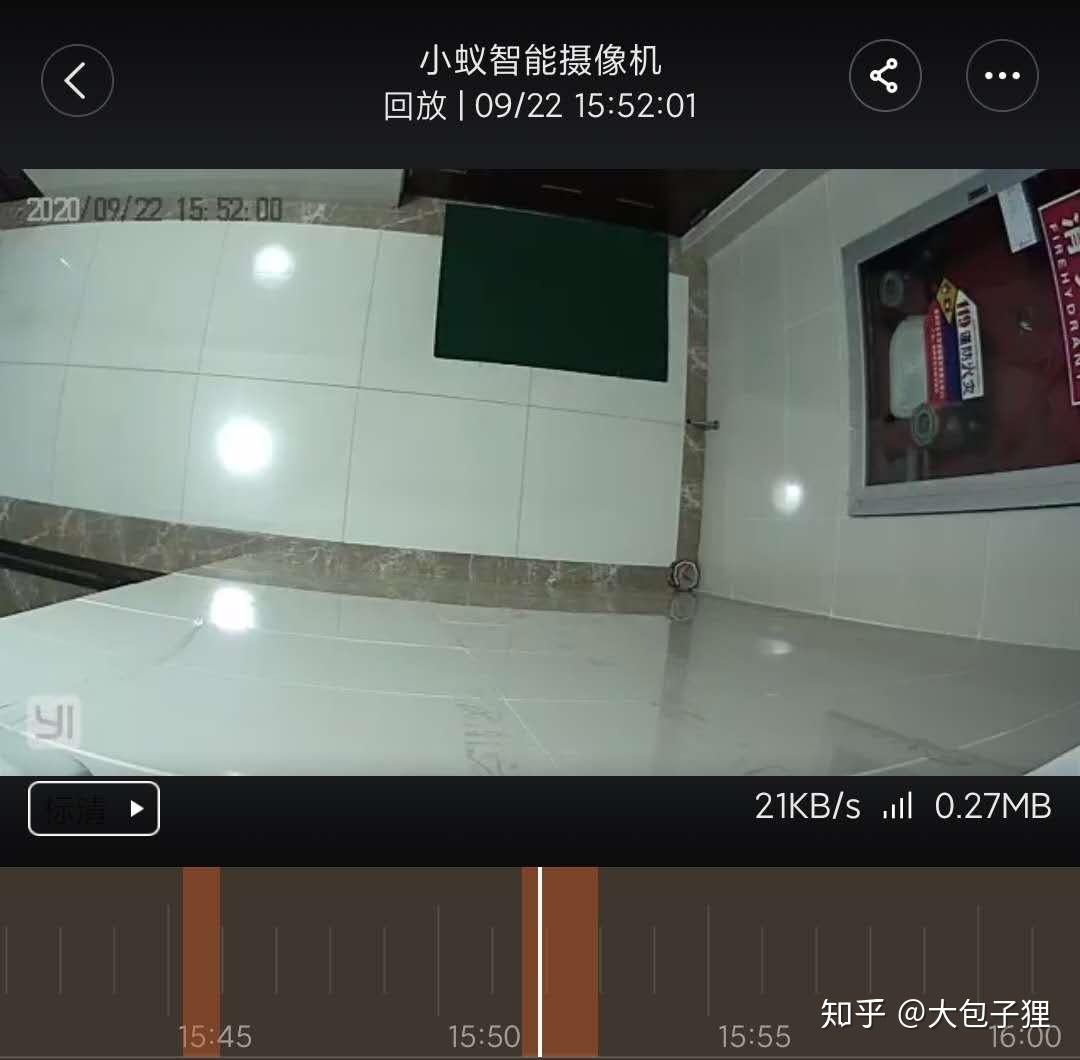This screenshot has width=1080, height=1060.
Task: Tap the camera playback video
Action: pos(540,472)
